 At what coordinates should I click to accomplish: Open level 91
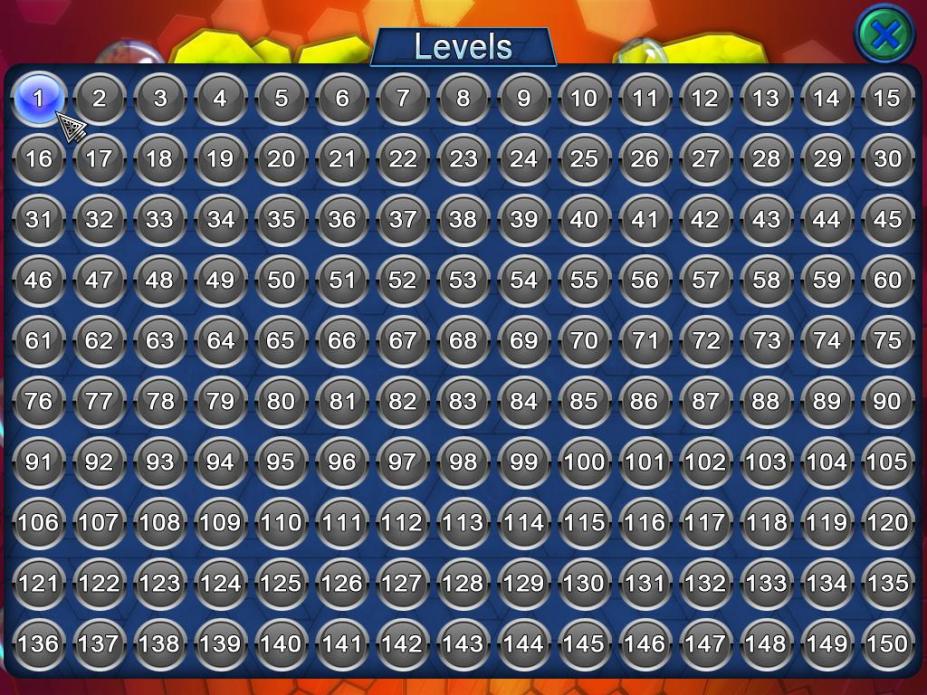pyautogui.click(x=39, y=462)
